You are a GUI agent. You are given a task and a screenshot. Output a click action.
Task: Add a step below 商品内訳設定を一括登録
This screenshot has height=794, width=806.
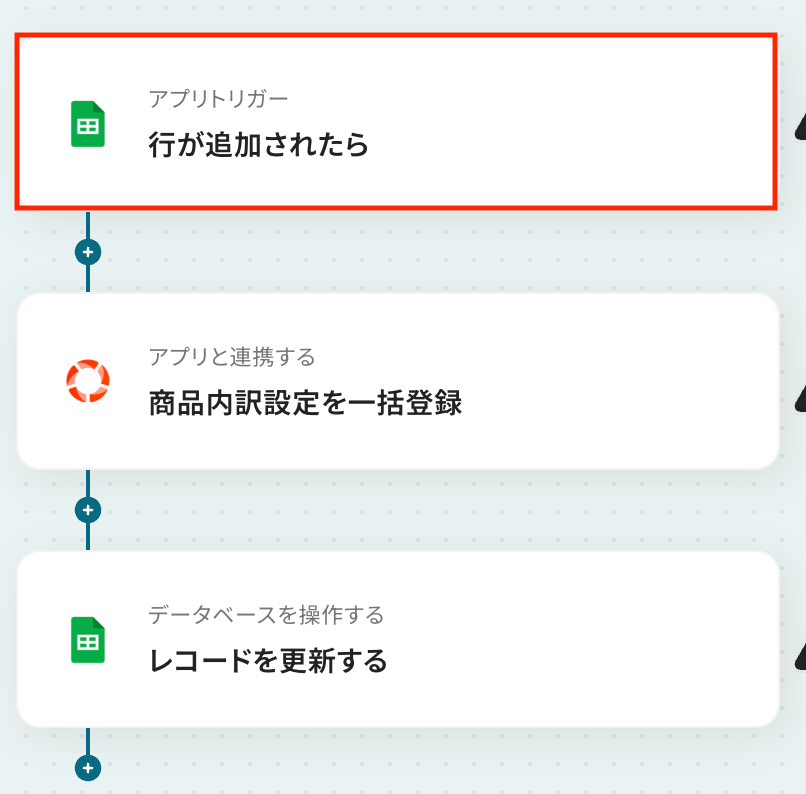(88, 510)
